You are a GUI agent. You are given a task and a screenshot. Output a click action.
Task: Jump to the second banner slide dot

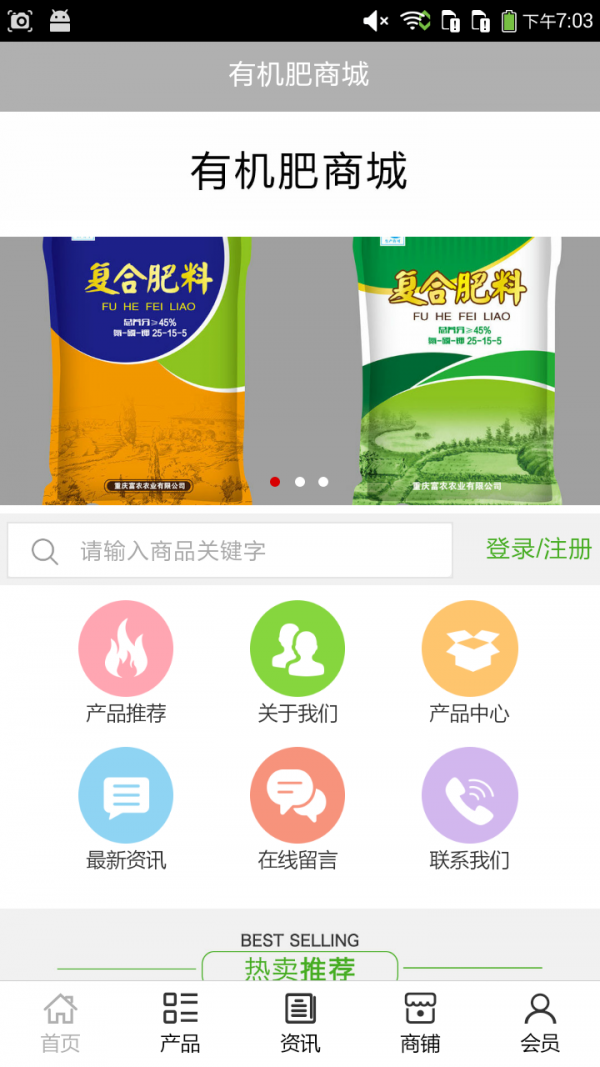click(x=299, y=482)
